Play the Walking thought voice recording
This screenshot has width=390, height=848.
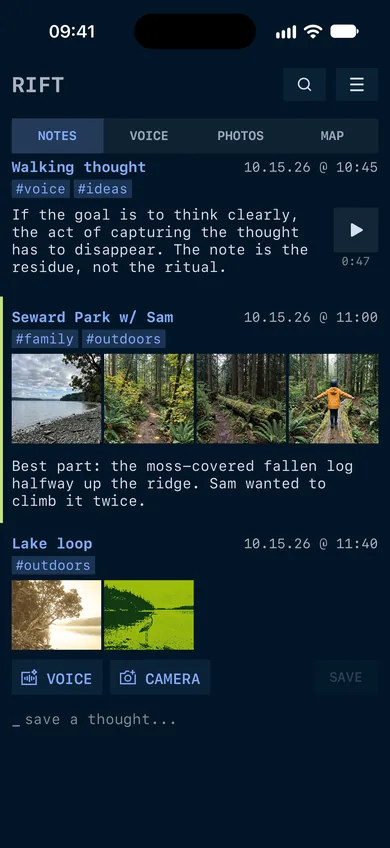coord(356,230)
